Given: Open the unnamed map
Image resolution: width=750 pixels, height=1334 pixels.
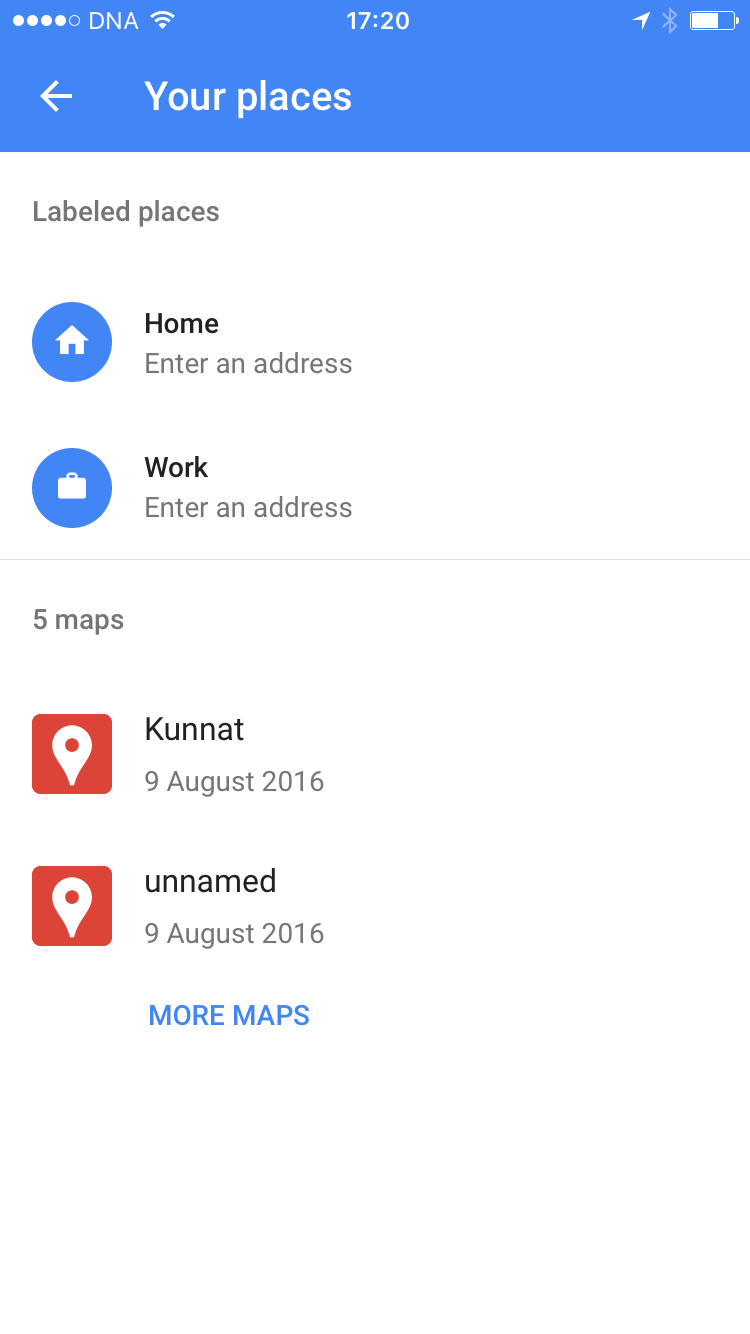Looking at the screenshot, I should (375, 906).
